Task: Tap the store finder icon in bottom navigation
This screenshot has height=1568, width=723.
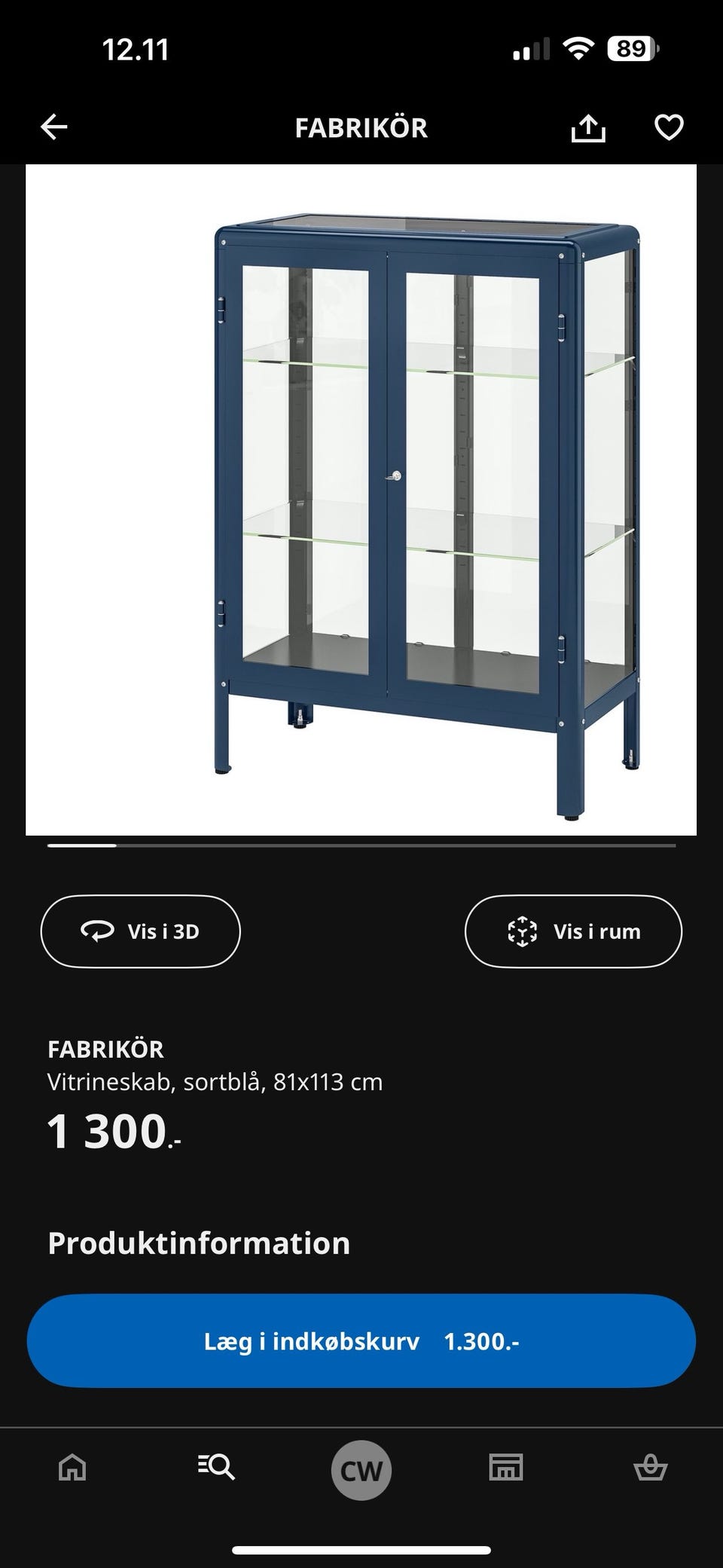Action: [x=505, y=1468]
